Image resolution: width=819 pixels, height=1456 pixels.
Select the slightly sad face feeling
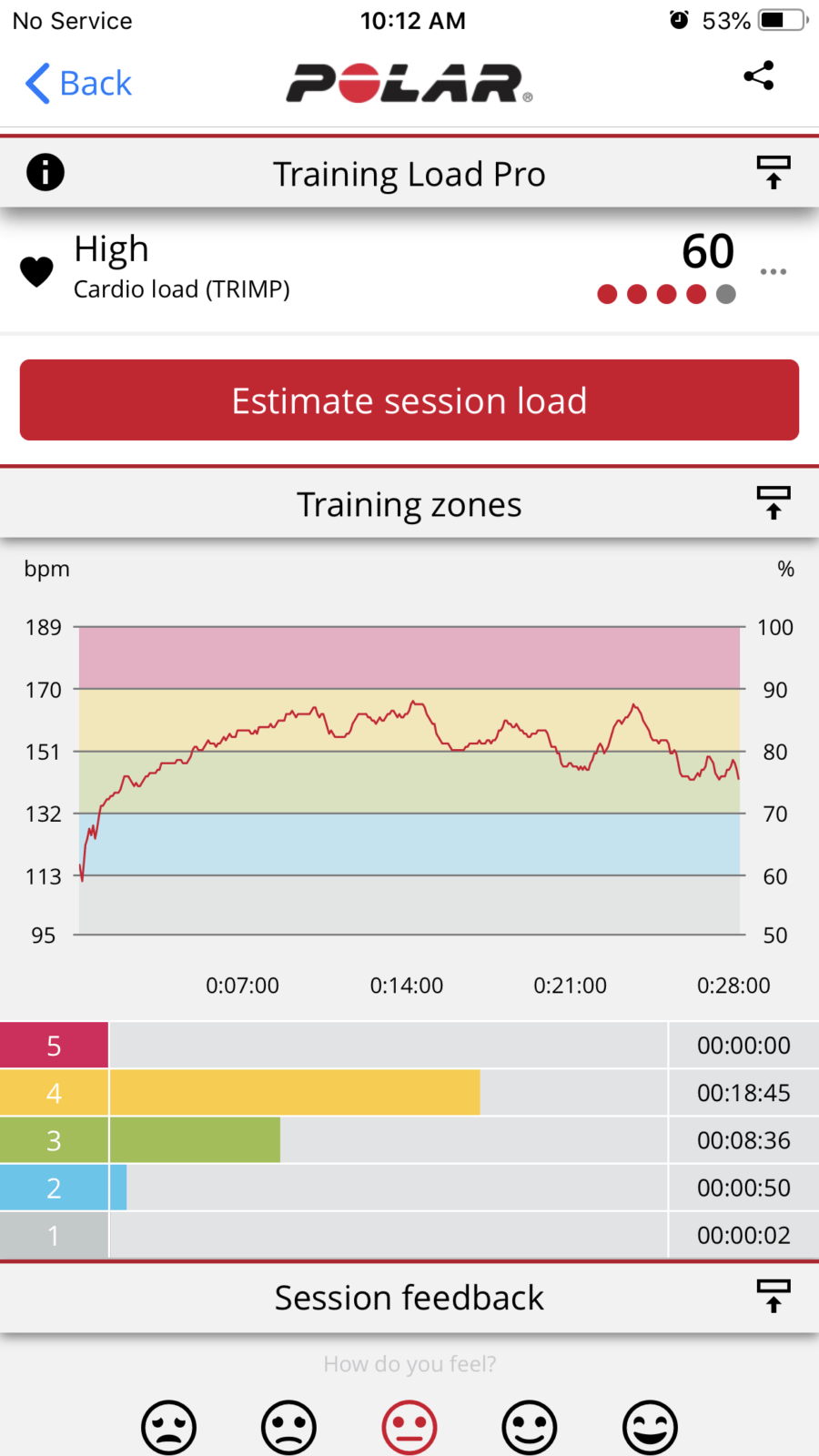289,1427
